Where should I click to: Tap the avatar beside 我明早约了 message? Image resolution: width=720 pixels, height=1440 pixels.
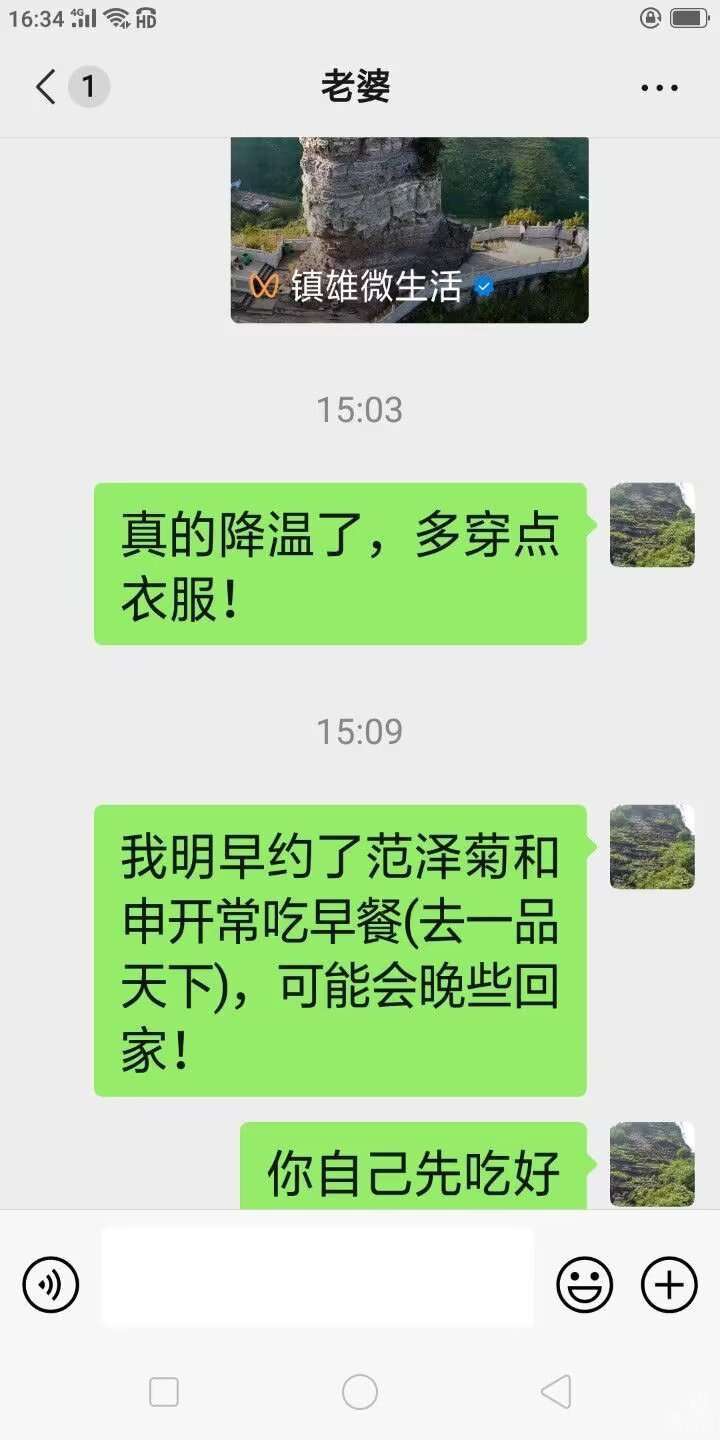652,847
